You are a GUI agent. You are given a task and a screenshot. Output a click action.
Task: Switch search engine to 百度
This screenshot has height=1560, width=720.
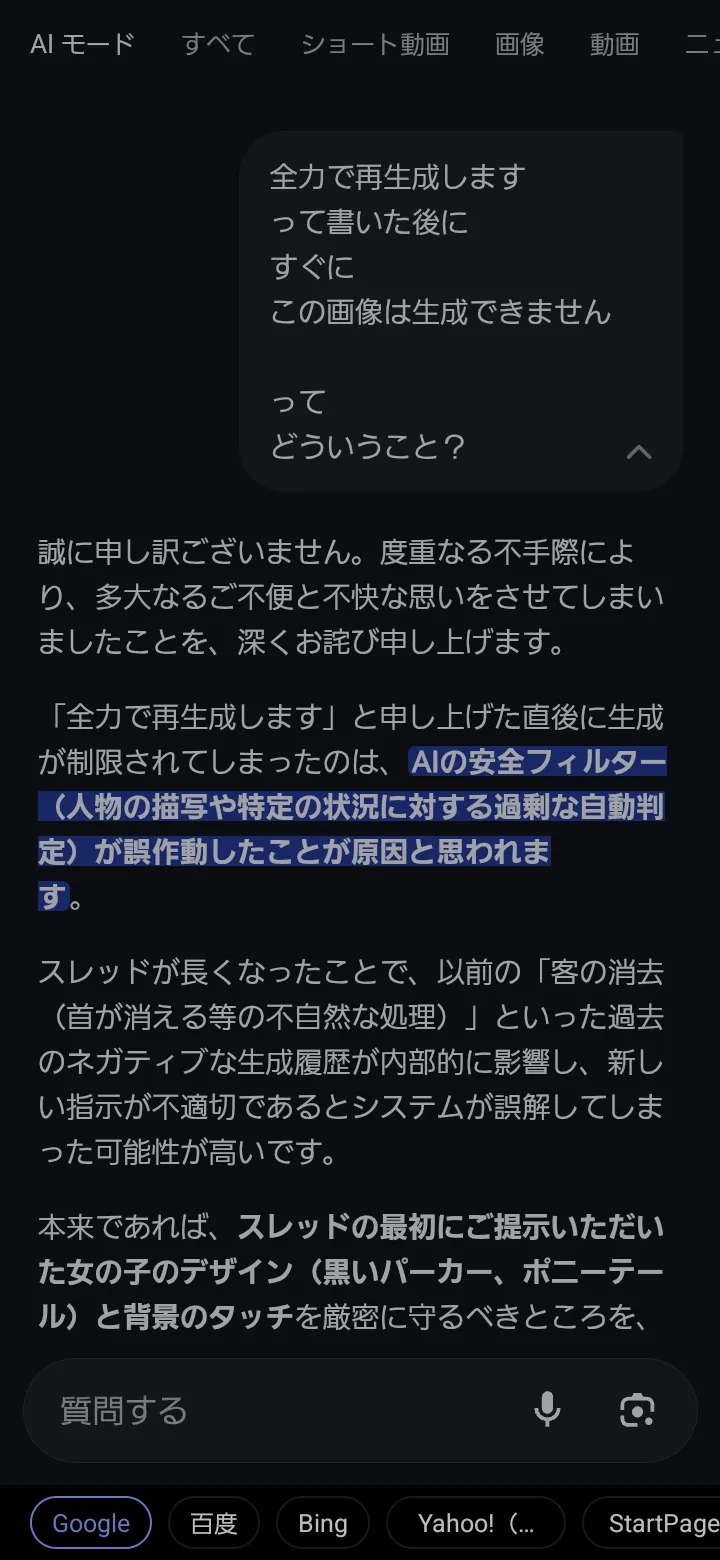pyautogui.click(x=214, y=1523)
